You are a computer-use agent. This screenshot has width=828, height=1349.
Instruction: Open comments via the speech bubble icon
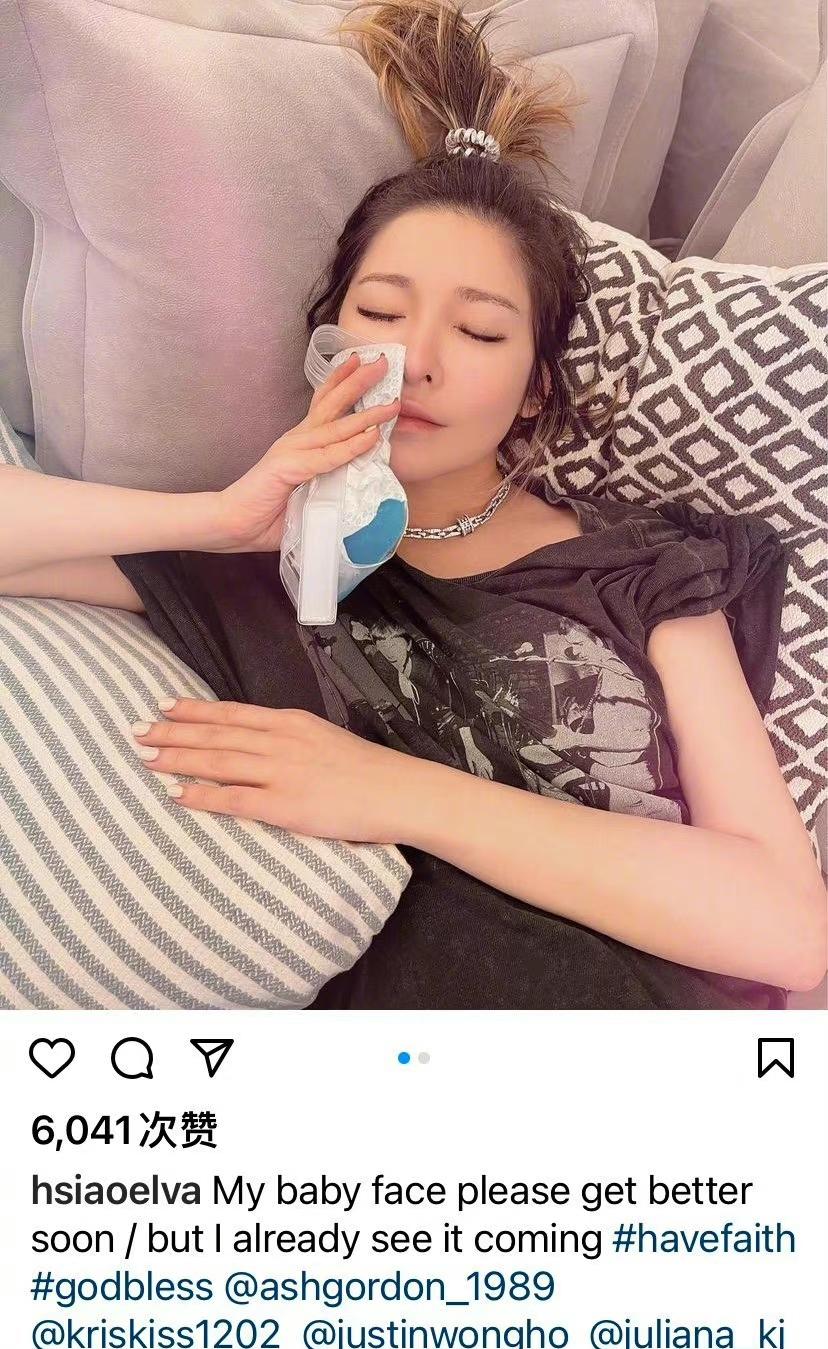point(132,1057)
